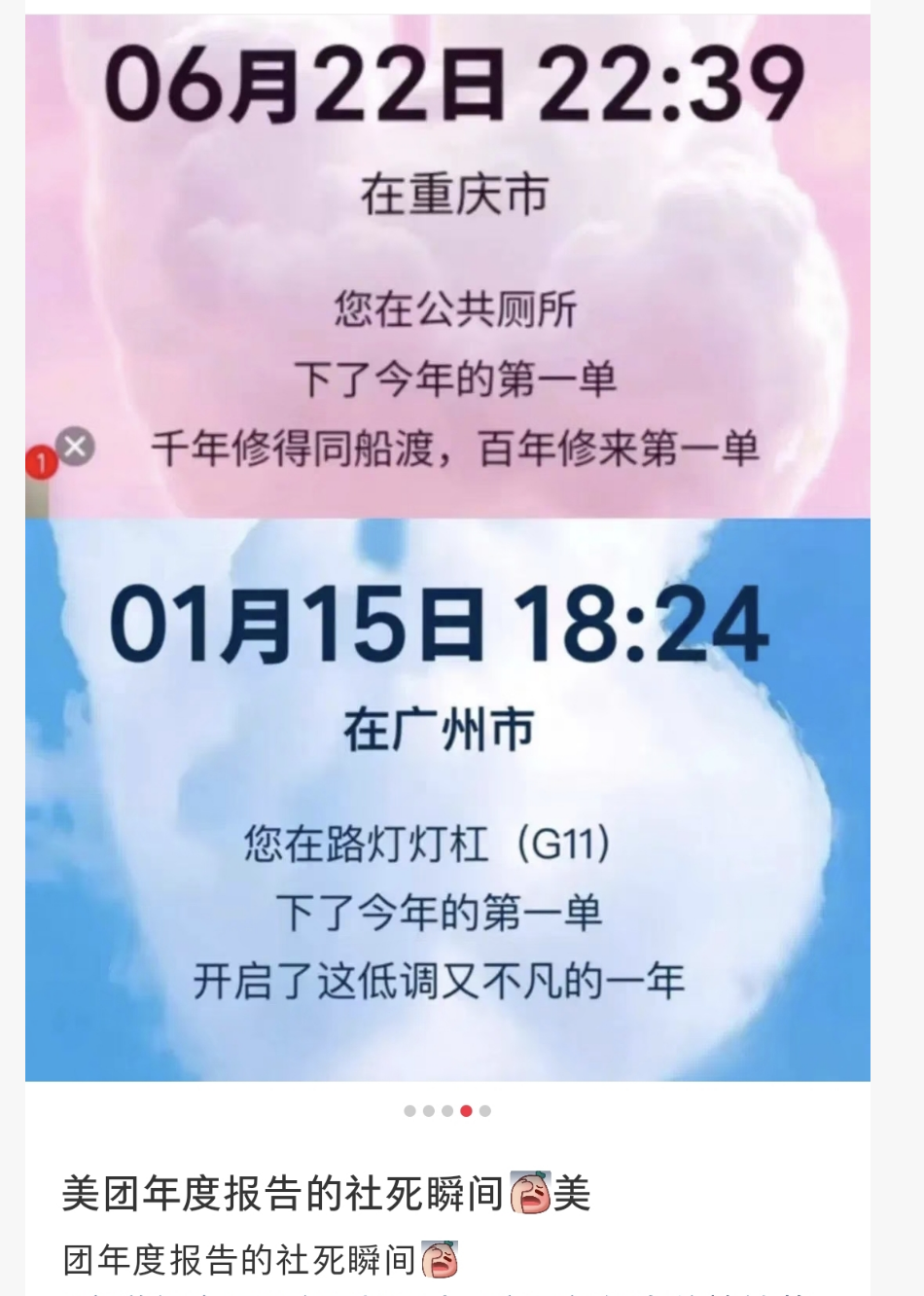Select the second carousel dot
Image resolution: width=924 pixels, height=1296 pixels.
pos(428,1111)
